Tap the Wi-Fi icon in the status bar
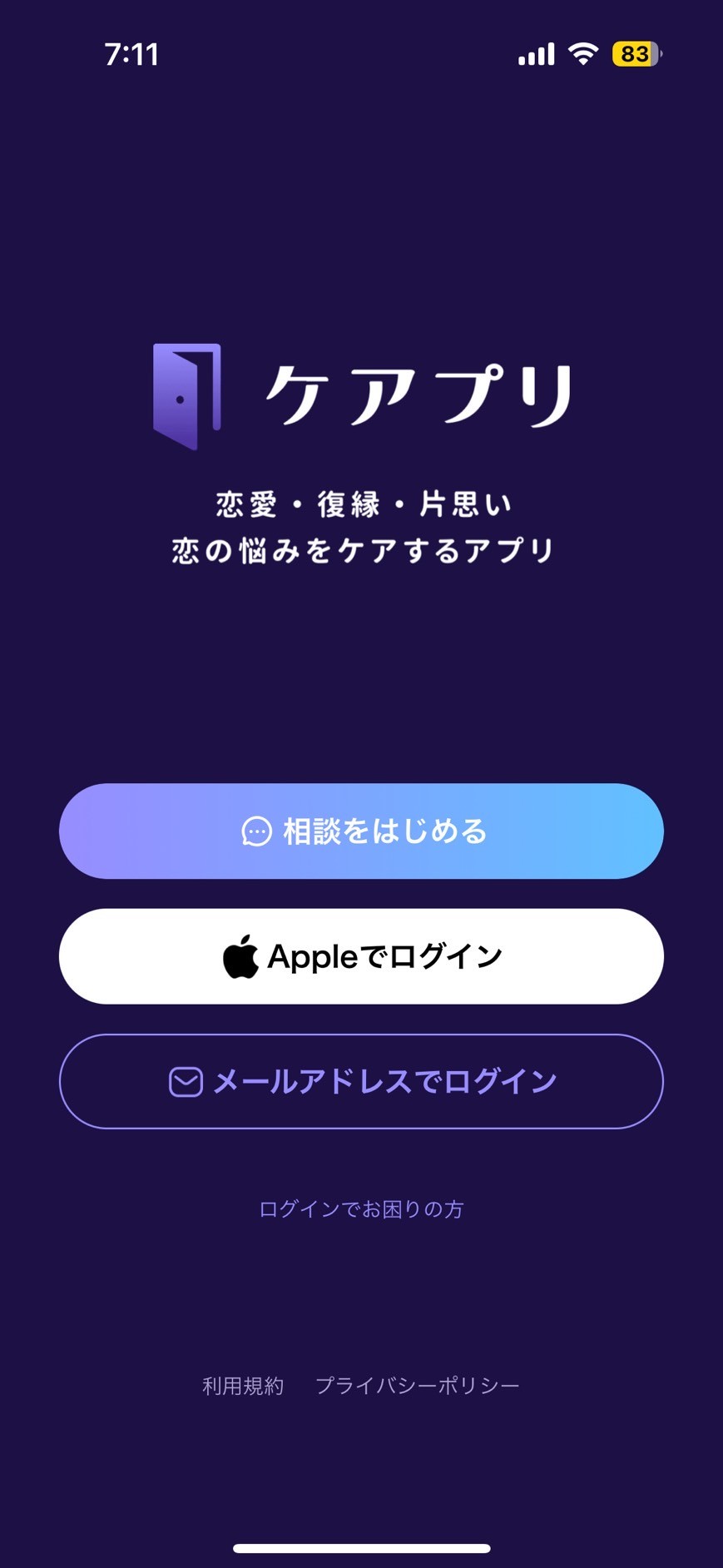Viewport: 723px width, 1568px height. tap(585, 52)
